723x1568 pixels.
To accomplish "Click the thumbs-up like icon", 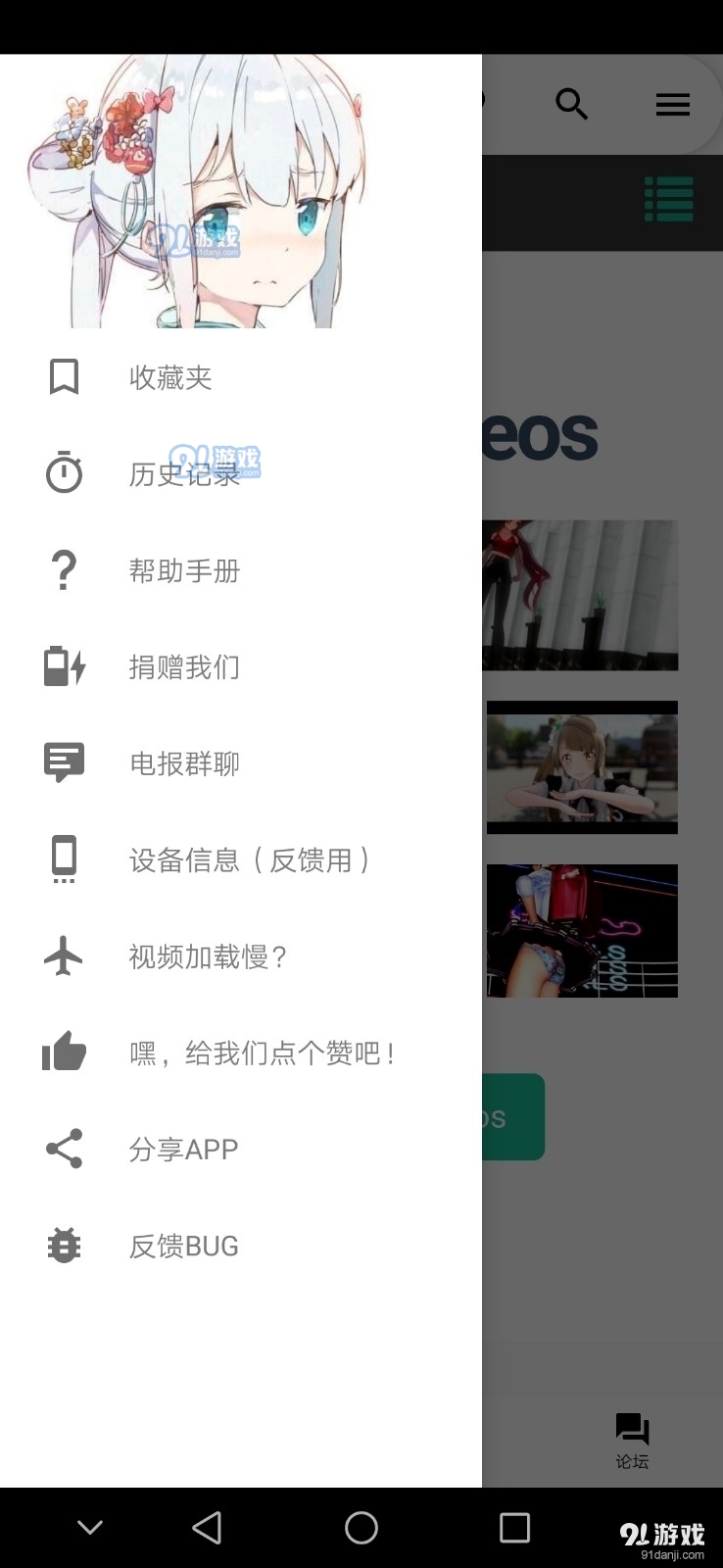I will coord(63,1052).
